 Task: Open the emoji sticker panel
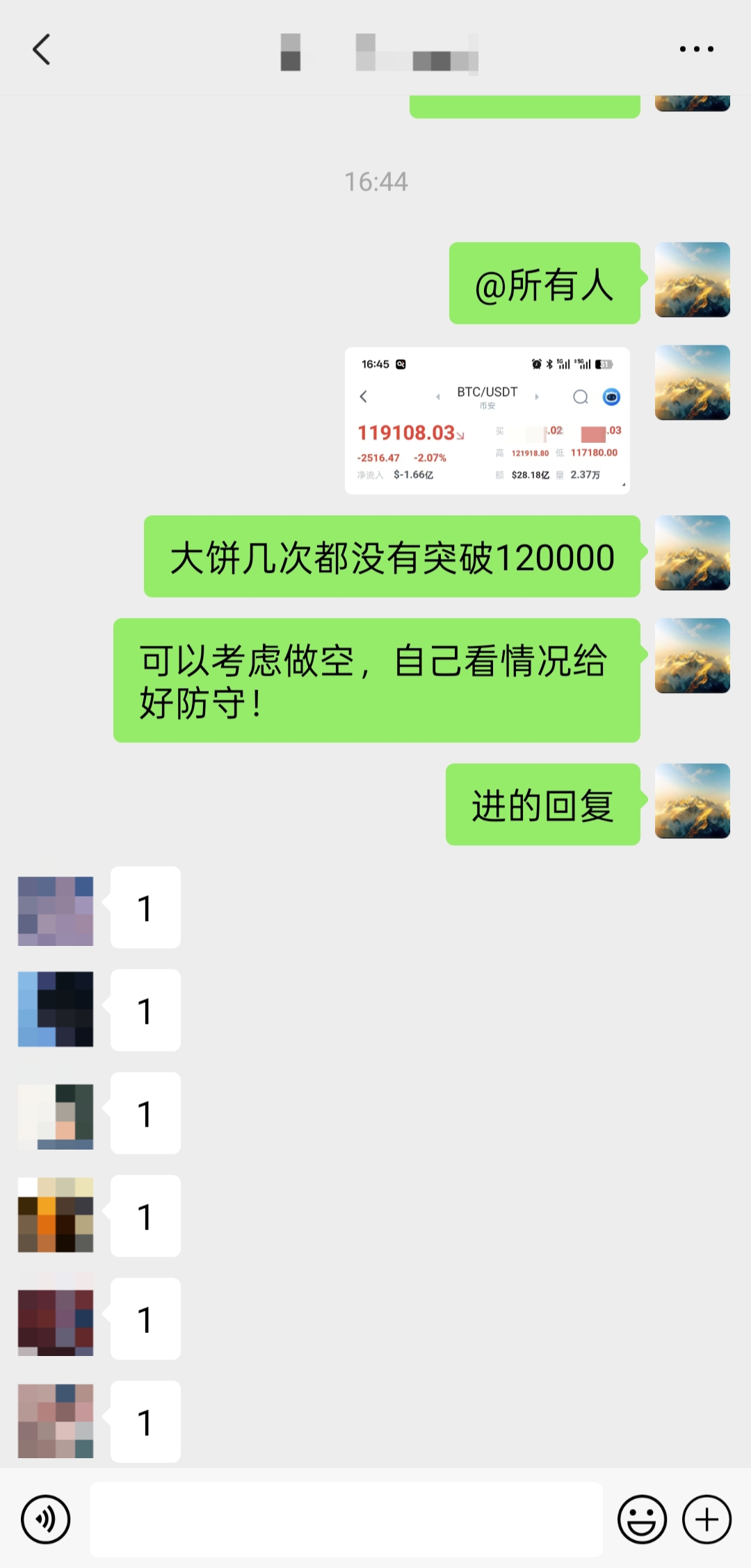point(641,1519)
